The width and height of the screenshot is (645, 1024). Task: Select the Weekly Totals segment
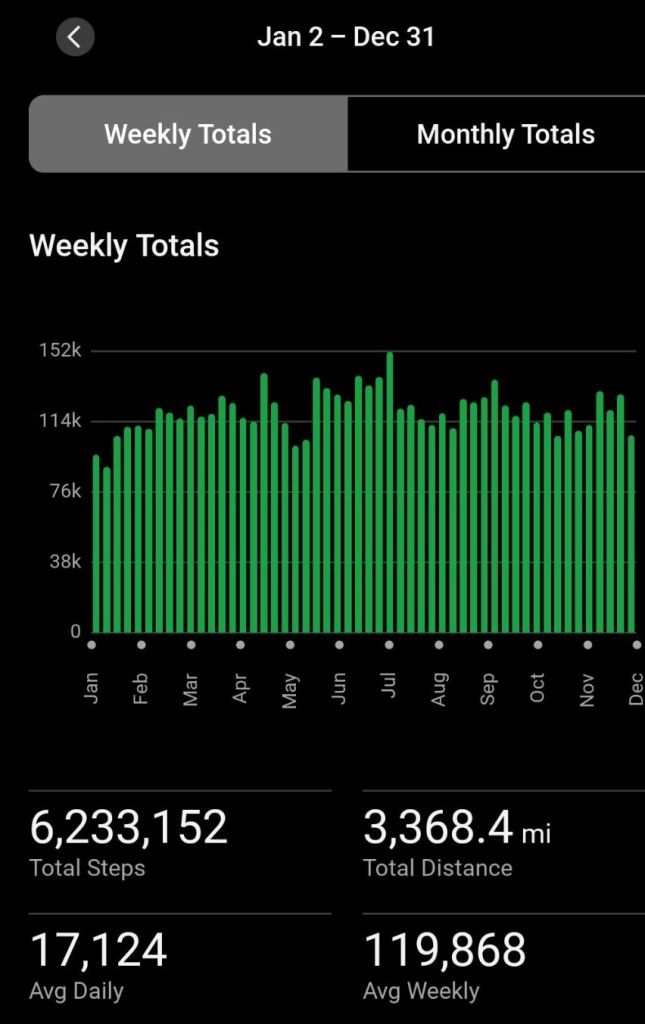(x=188, y=134)
